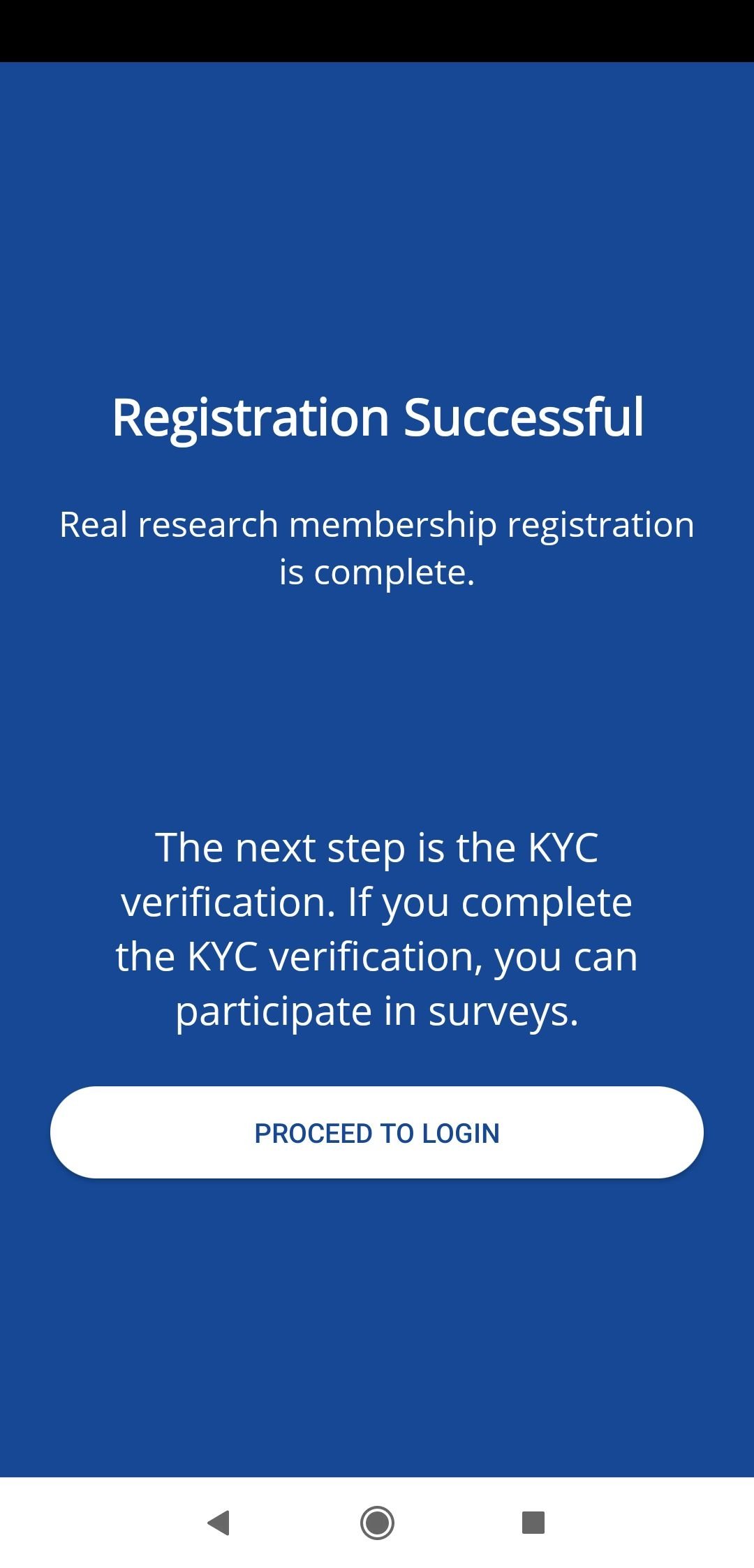Tap the Proceed to Login button
This screenshot has height=1568, width=754.
(377, 1132)
